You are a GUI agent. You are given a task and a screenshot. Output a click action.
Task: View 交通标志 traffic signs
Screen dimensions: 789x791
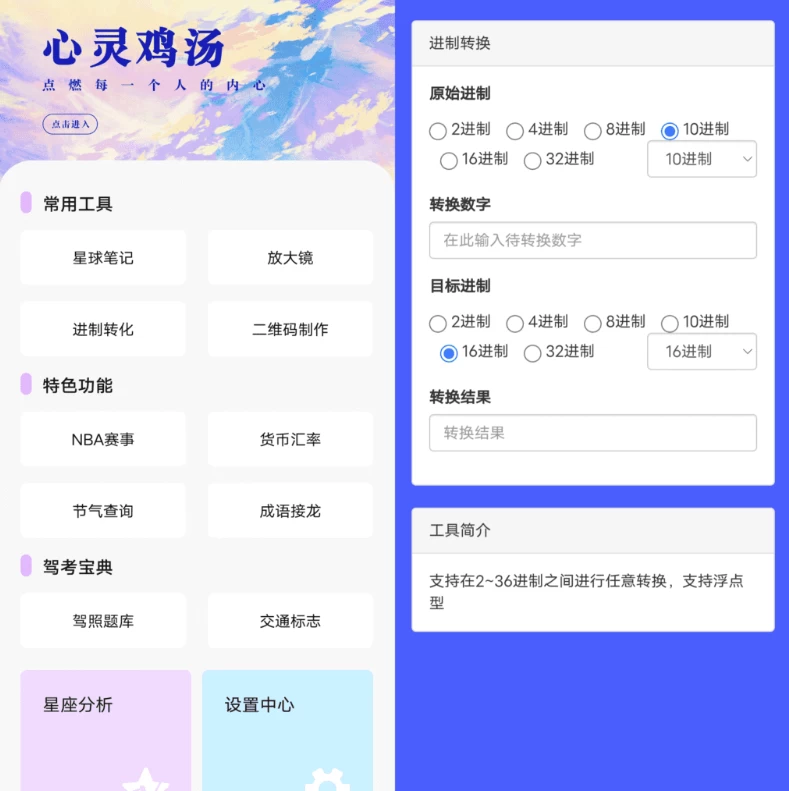tap(290, 621)
